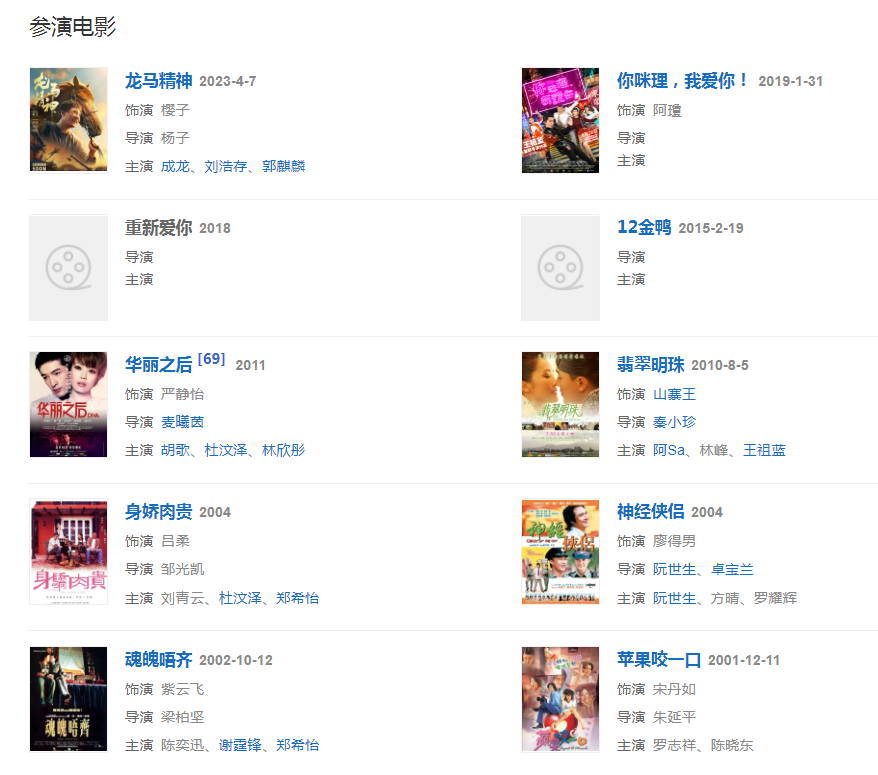
Task: Open the movie link 你咪理，我爱你！
Action: [x=683, y=81]
